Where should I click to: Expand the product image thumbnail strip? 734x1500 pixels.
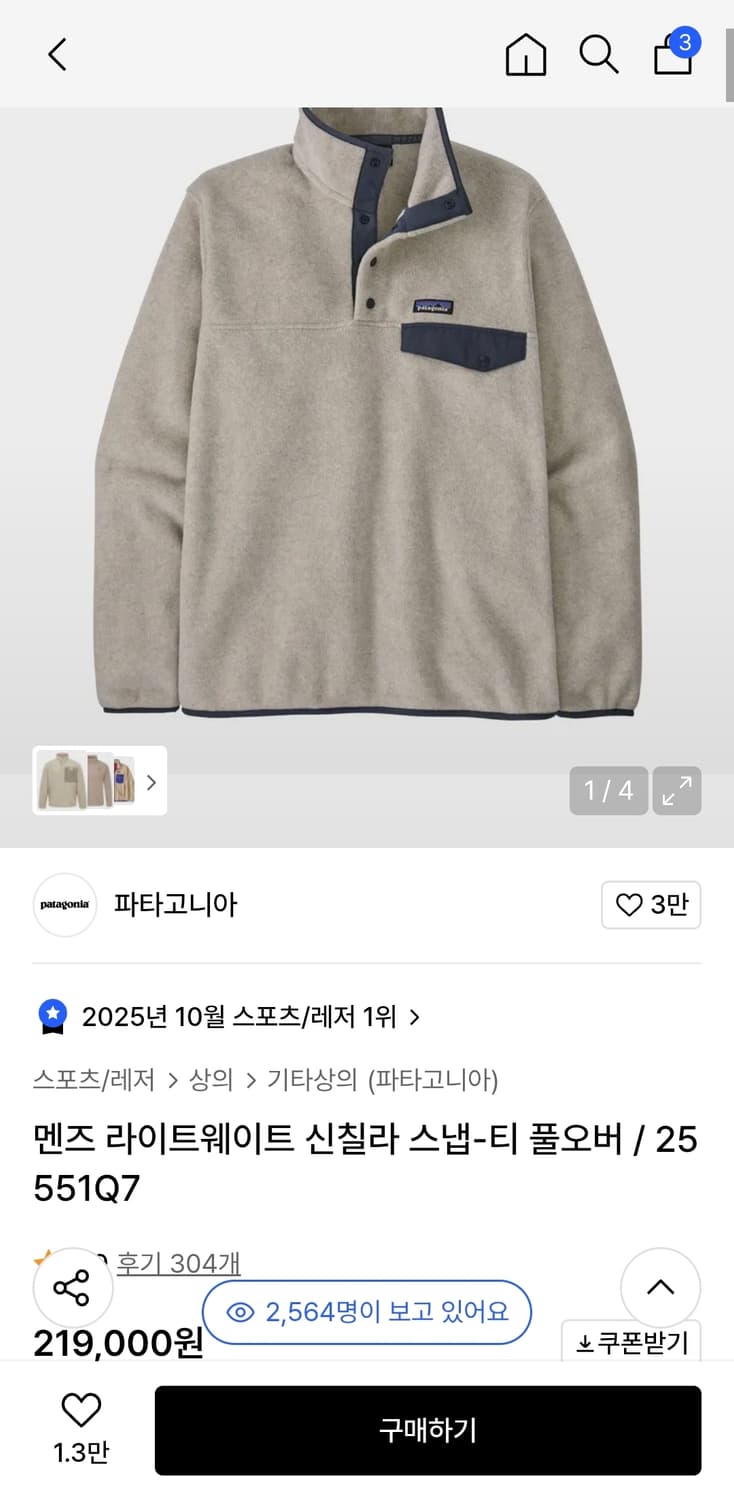tap(151, 783)
